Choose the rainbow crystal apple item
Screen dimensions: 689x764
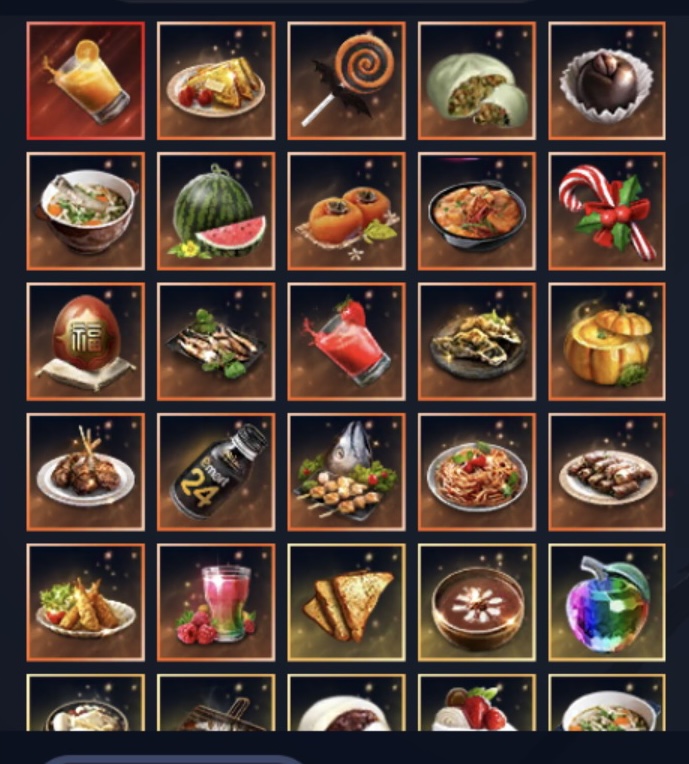607,603
